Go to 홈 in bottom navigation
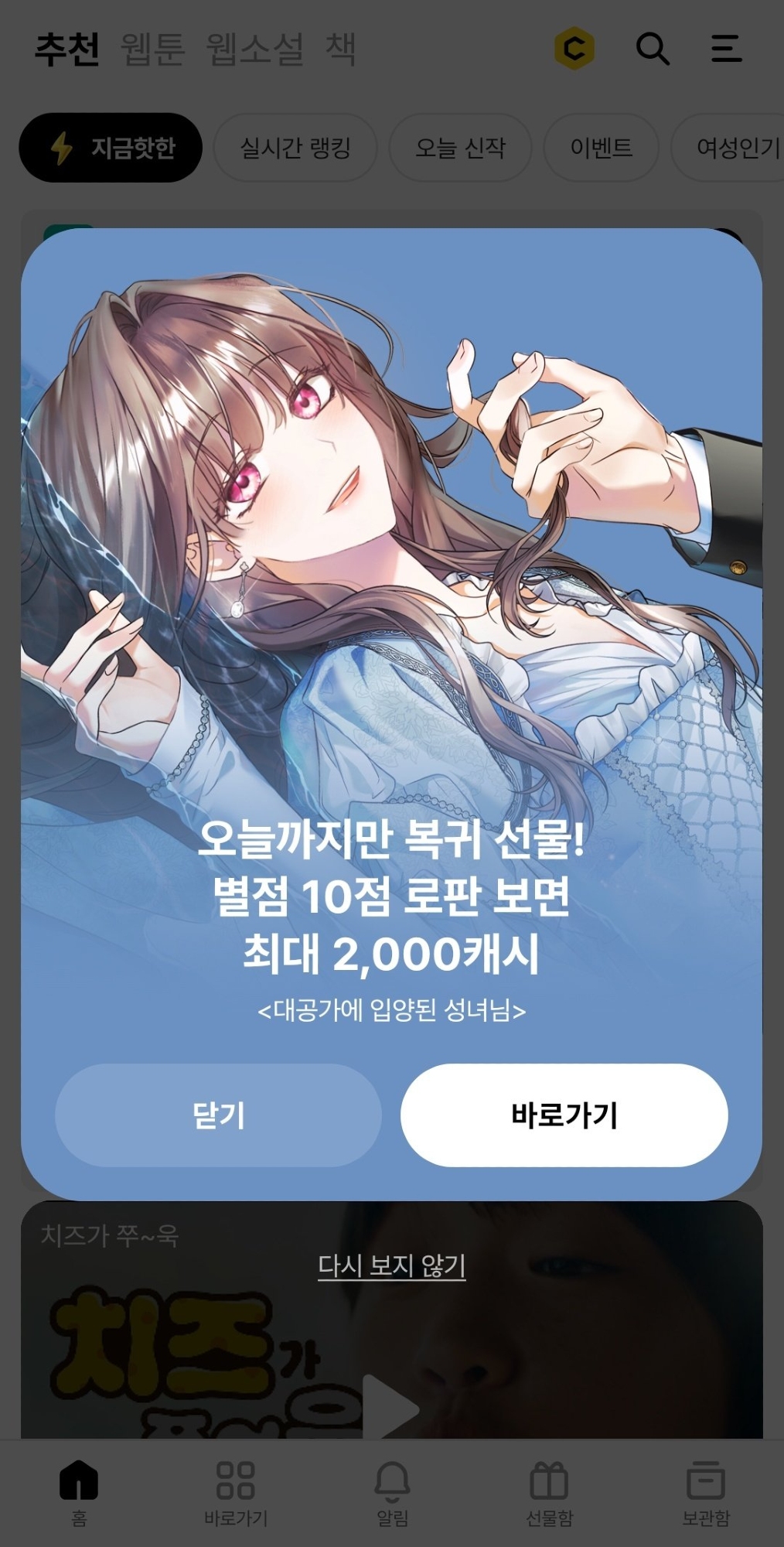784x1547 pixels. (79, 1493)
